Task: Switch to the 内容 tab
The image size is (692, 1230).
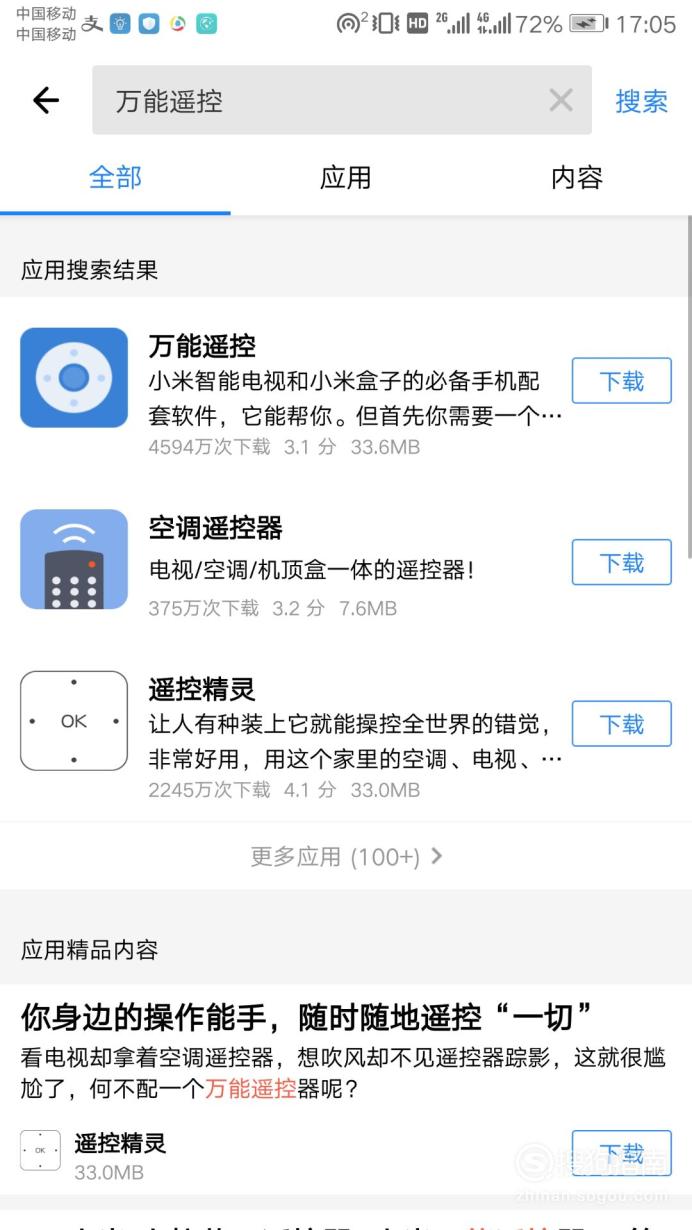Action: 577,178
